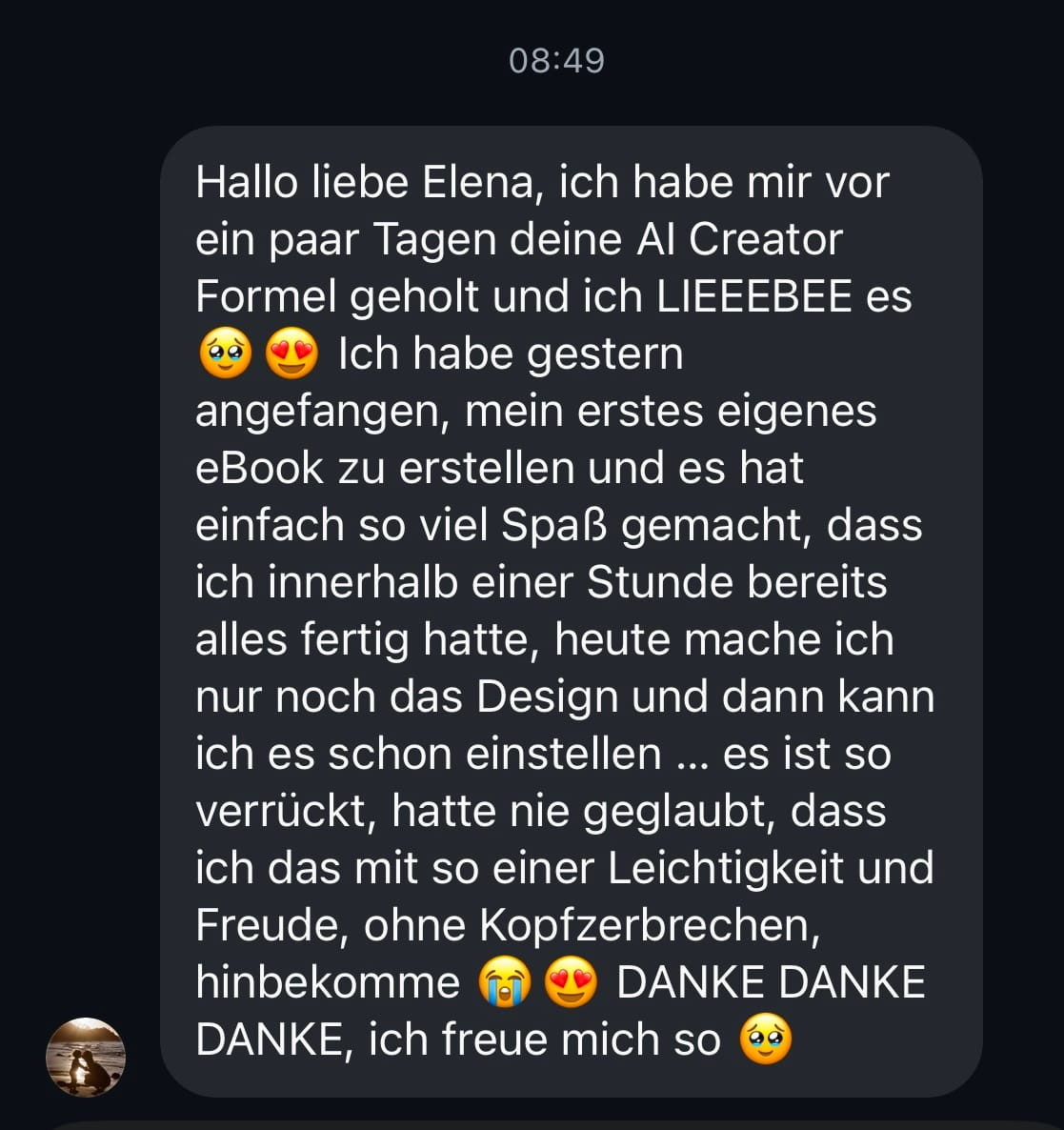Open the sender's profile picture
The image size is (1064, 1130).
tap(86, 1057)
